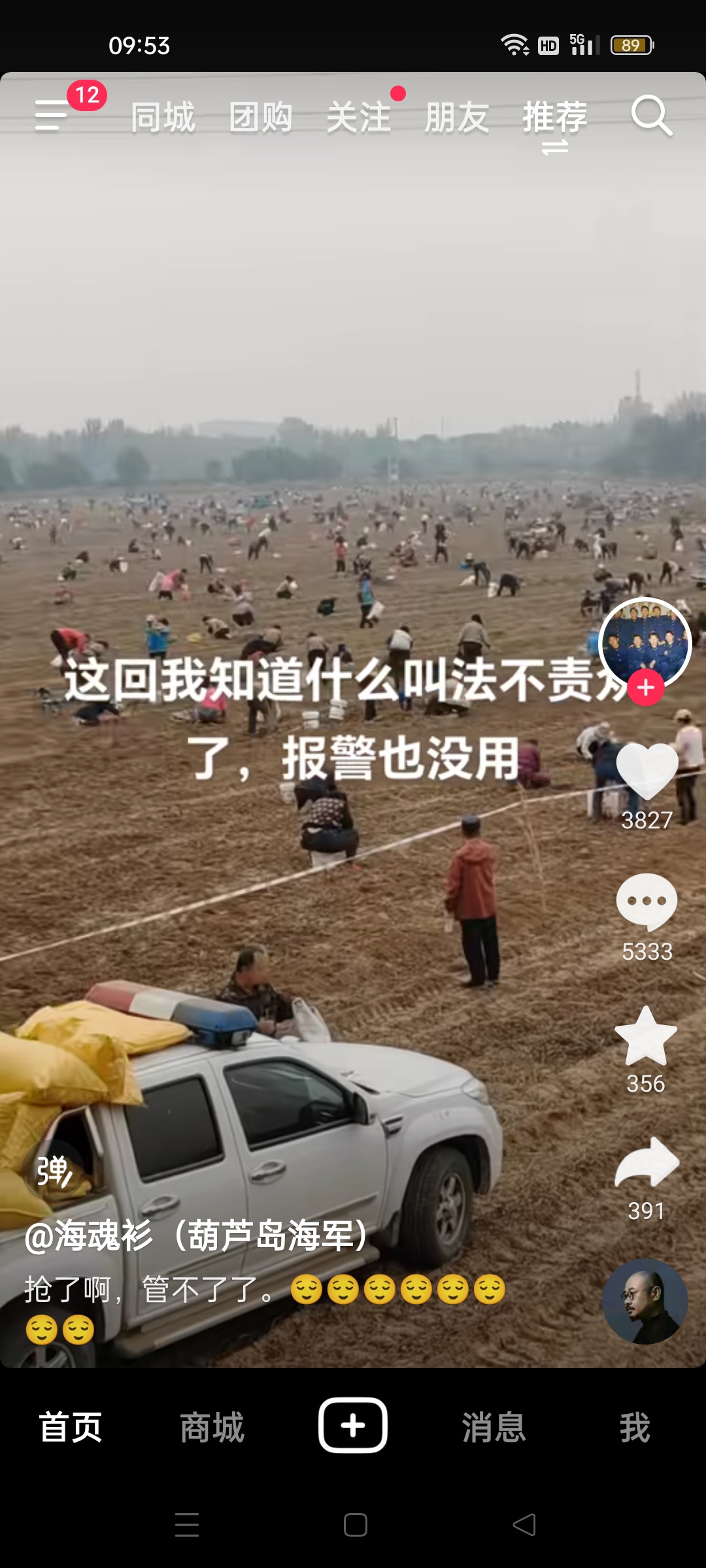Open the 消息 messages tab
Image resolution: width=706 pixels, height=1568 pixels.
coord(494,1427)
